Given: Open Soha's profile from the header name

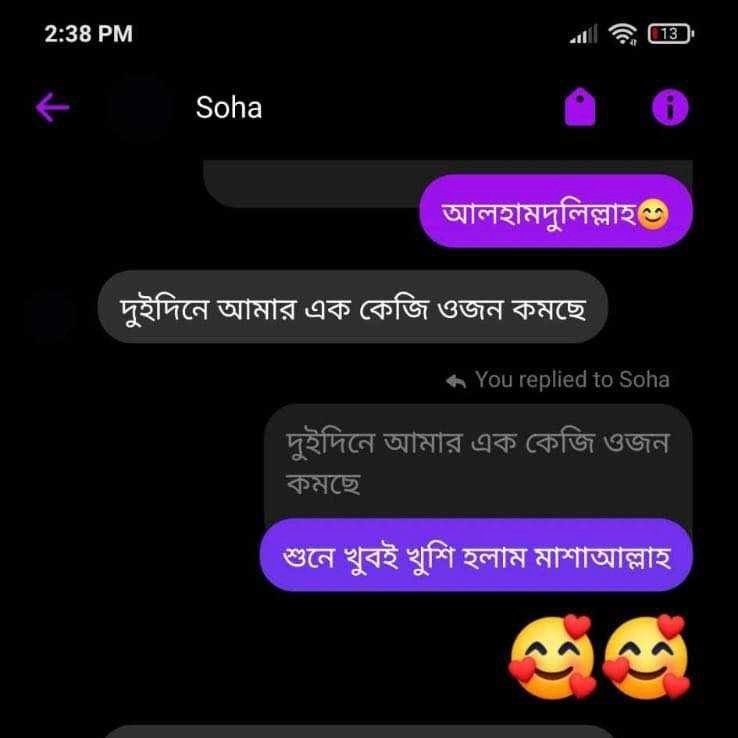Looking at the screenshot, I should [x=229, y=108].
